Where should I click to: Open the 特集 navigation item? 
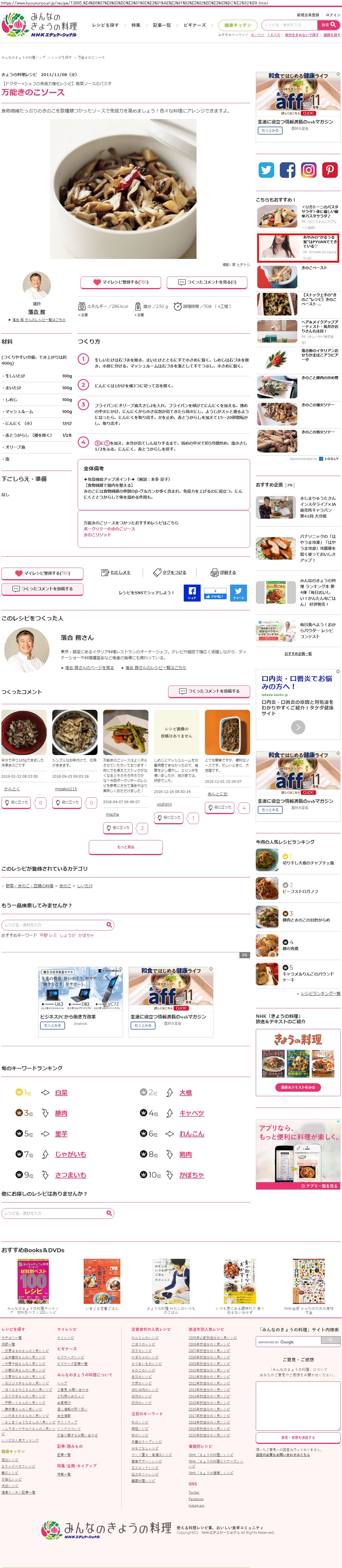[x=136, y=25]
